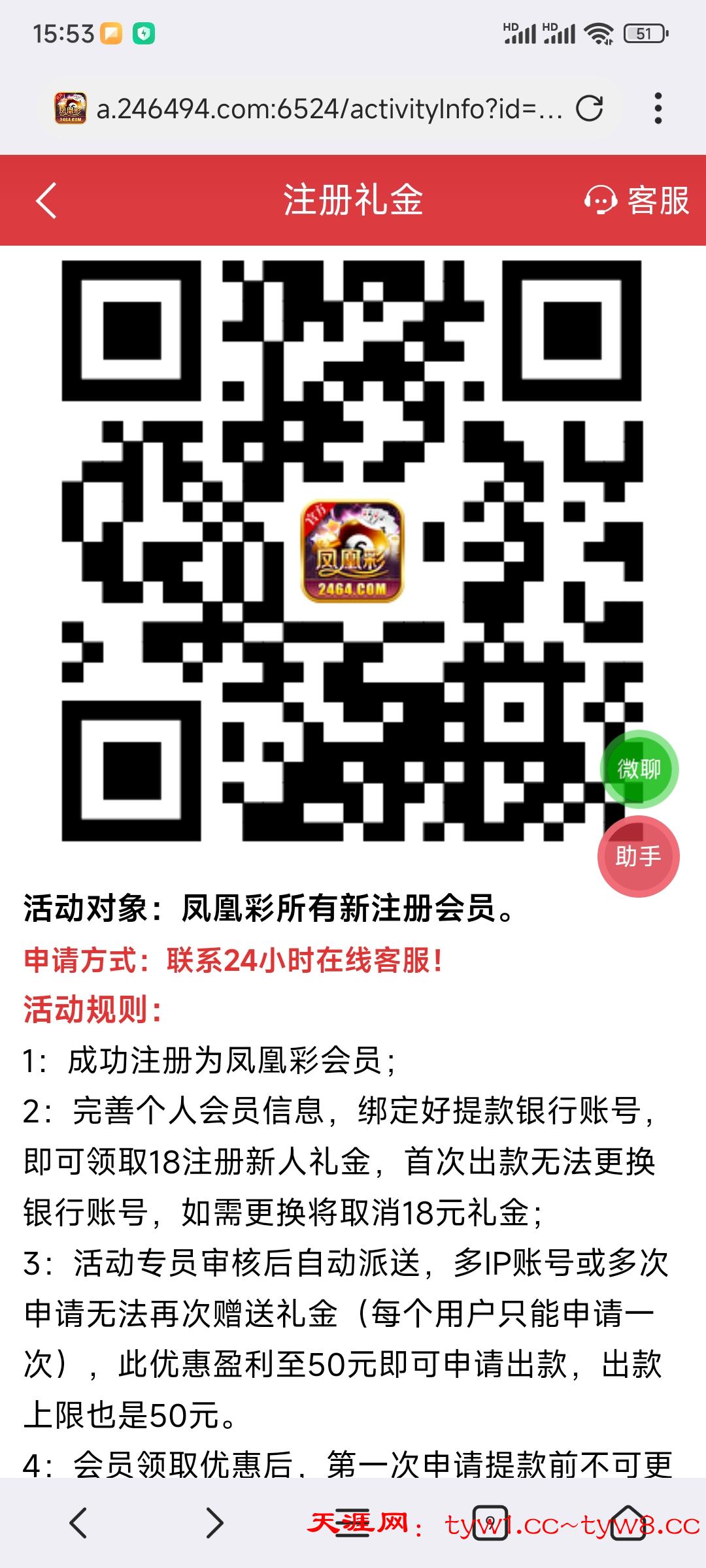Viewport: 706px width, 1568px height.
Task: Open the red 助手 floating button
Action: coord(639,856)
